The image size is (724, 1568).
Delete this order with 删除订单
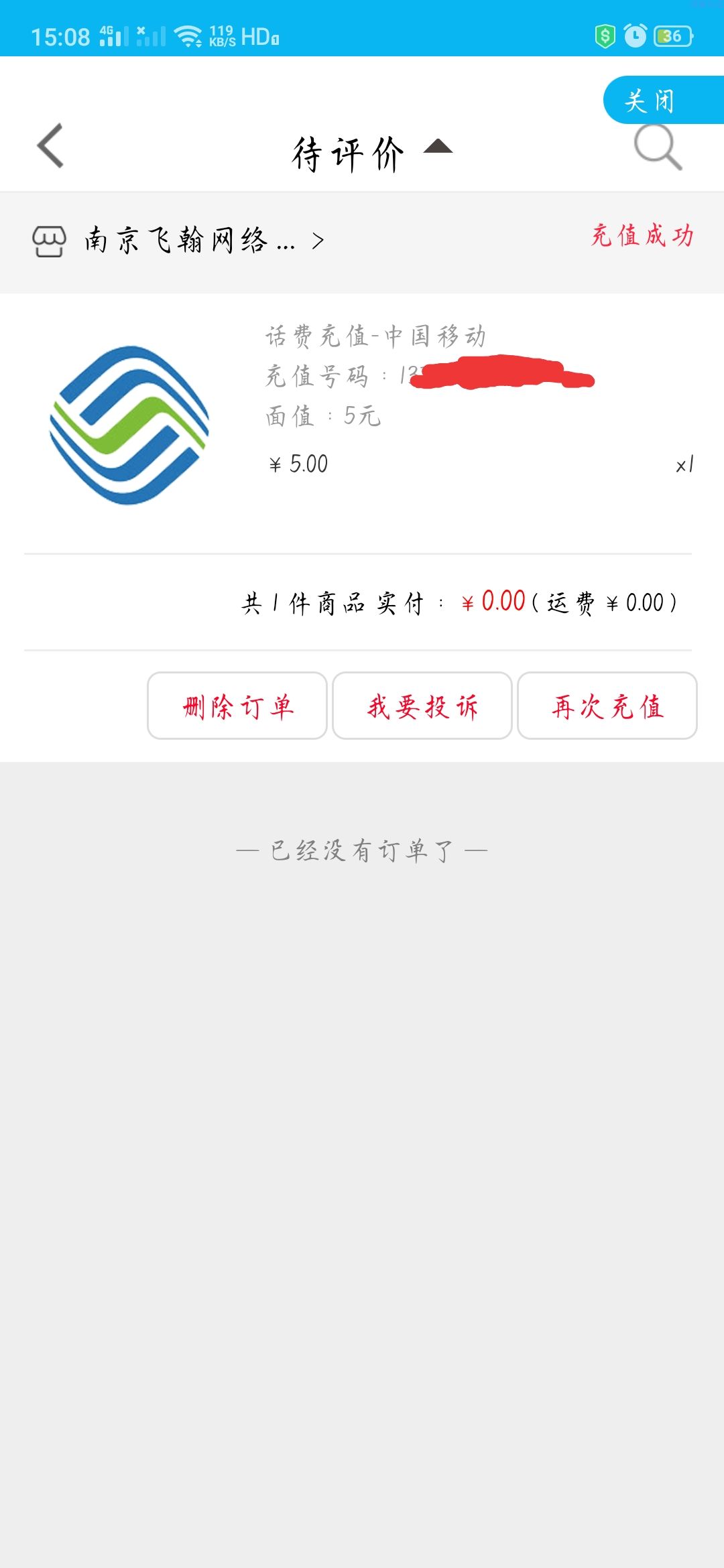click(237, 706)
